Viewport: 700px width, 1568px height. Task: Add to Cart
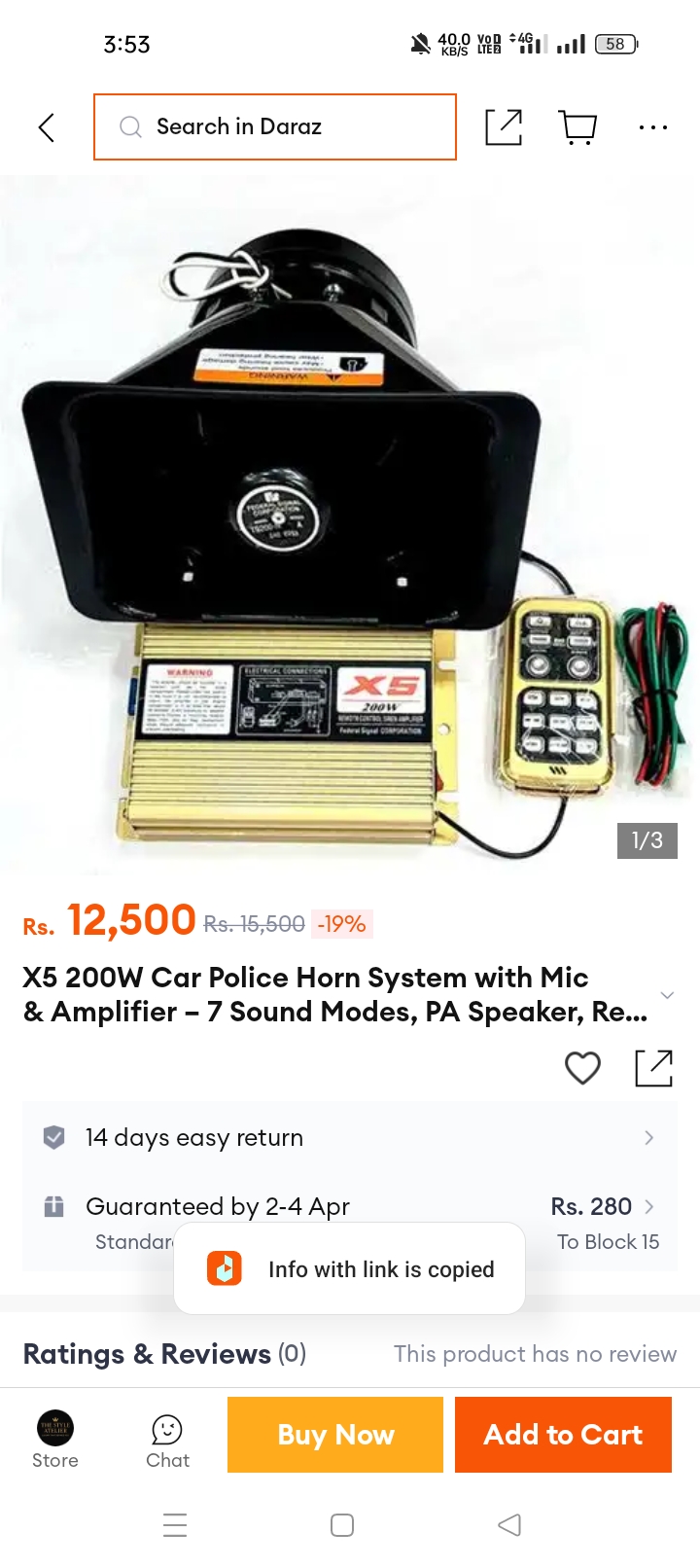point(563,1435)
